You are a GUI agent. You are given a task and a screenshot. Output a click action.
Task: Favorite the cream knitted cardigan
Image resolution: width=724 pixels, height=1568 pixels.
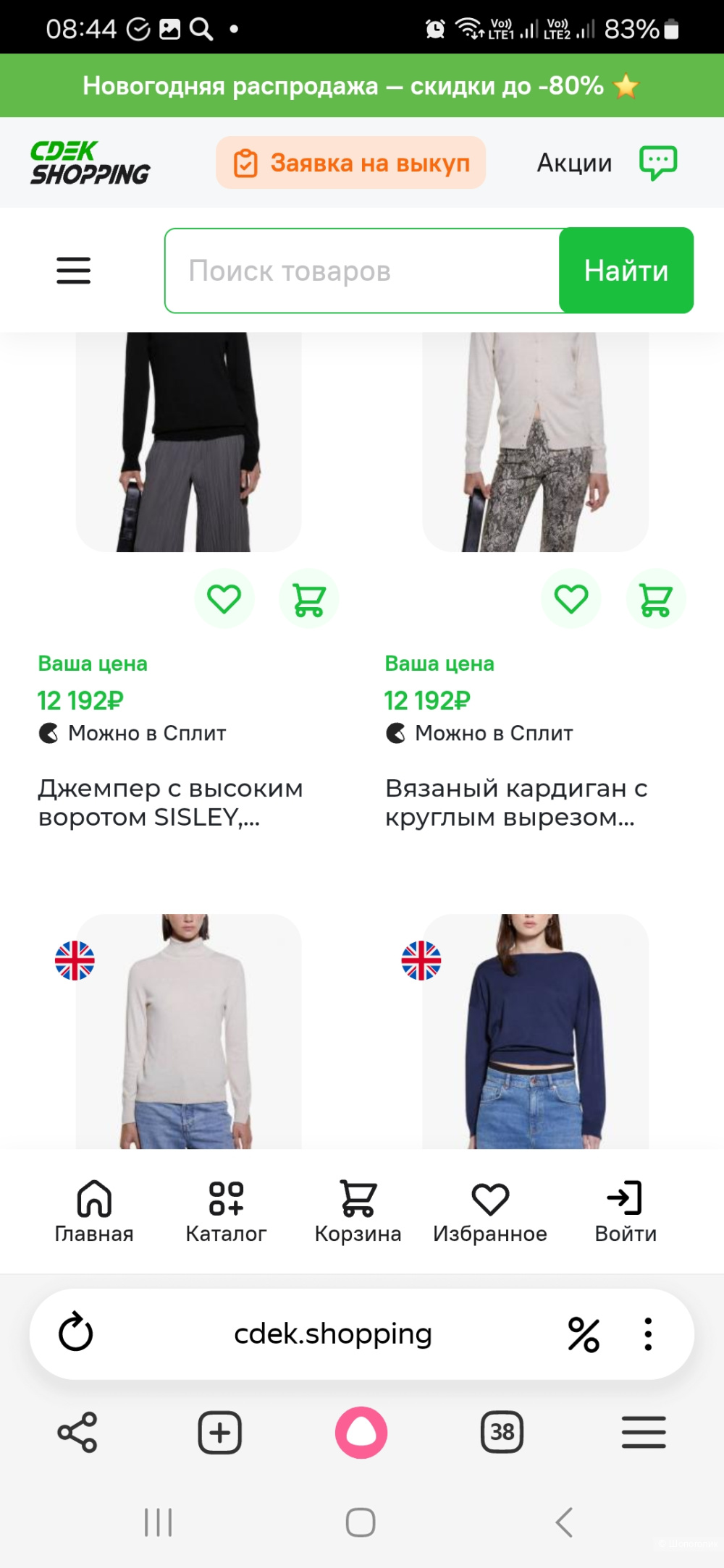click(x=571, y=598)
